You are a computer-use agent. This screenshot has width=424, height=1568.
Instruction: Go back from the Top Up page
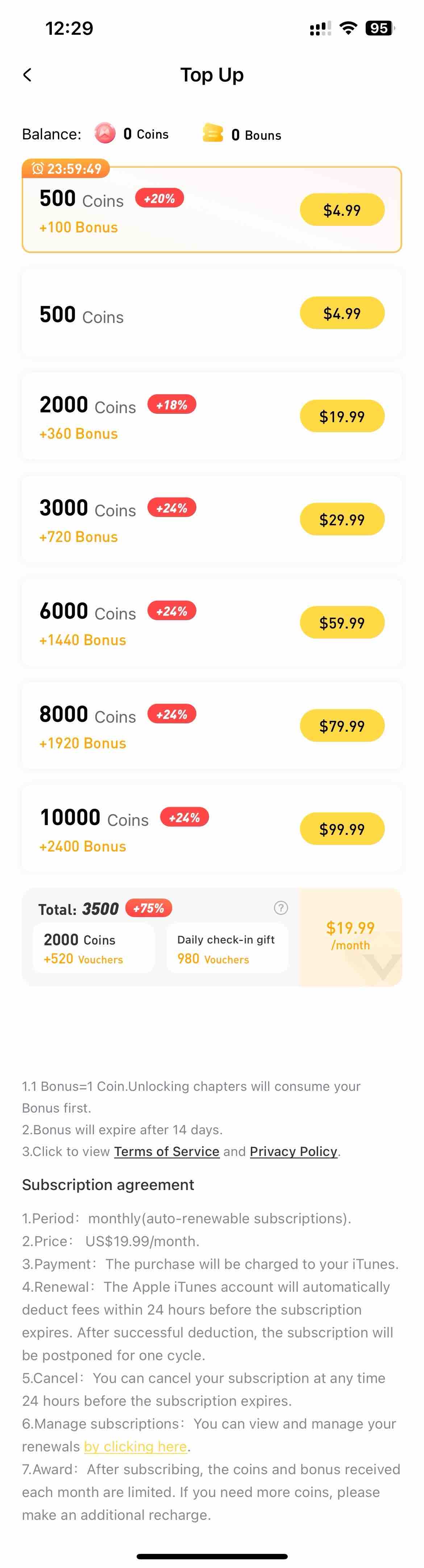tap(28, 75)
